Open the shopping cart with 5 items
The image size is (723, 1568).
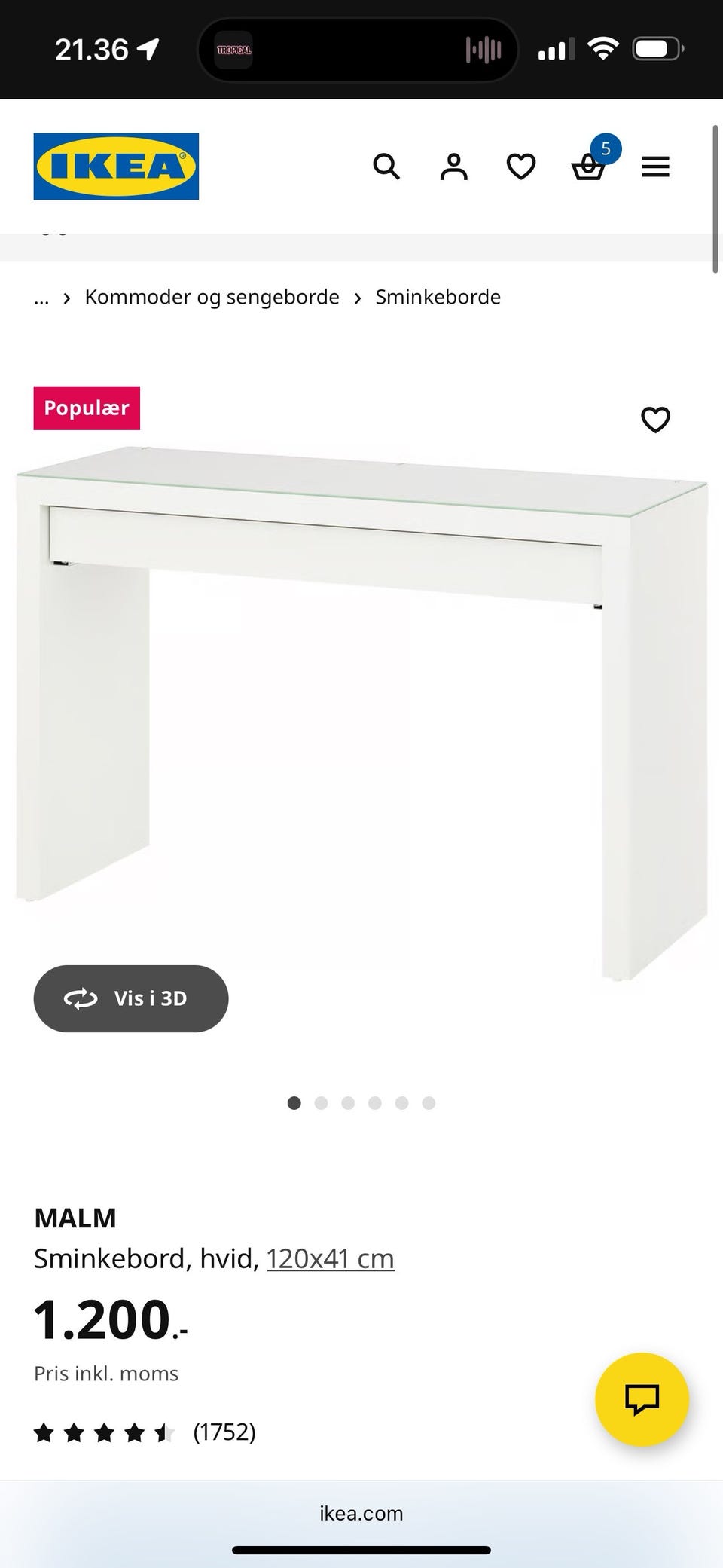588,167
